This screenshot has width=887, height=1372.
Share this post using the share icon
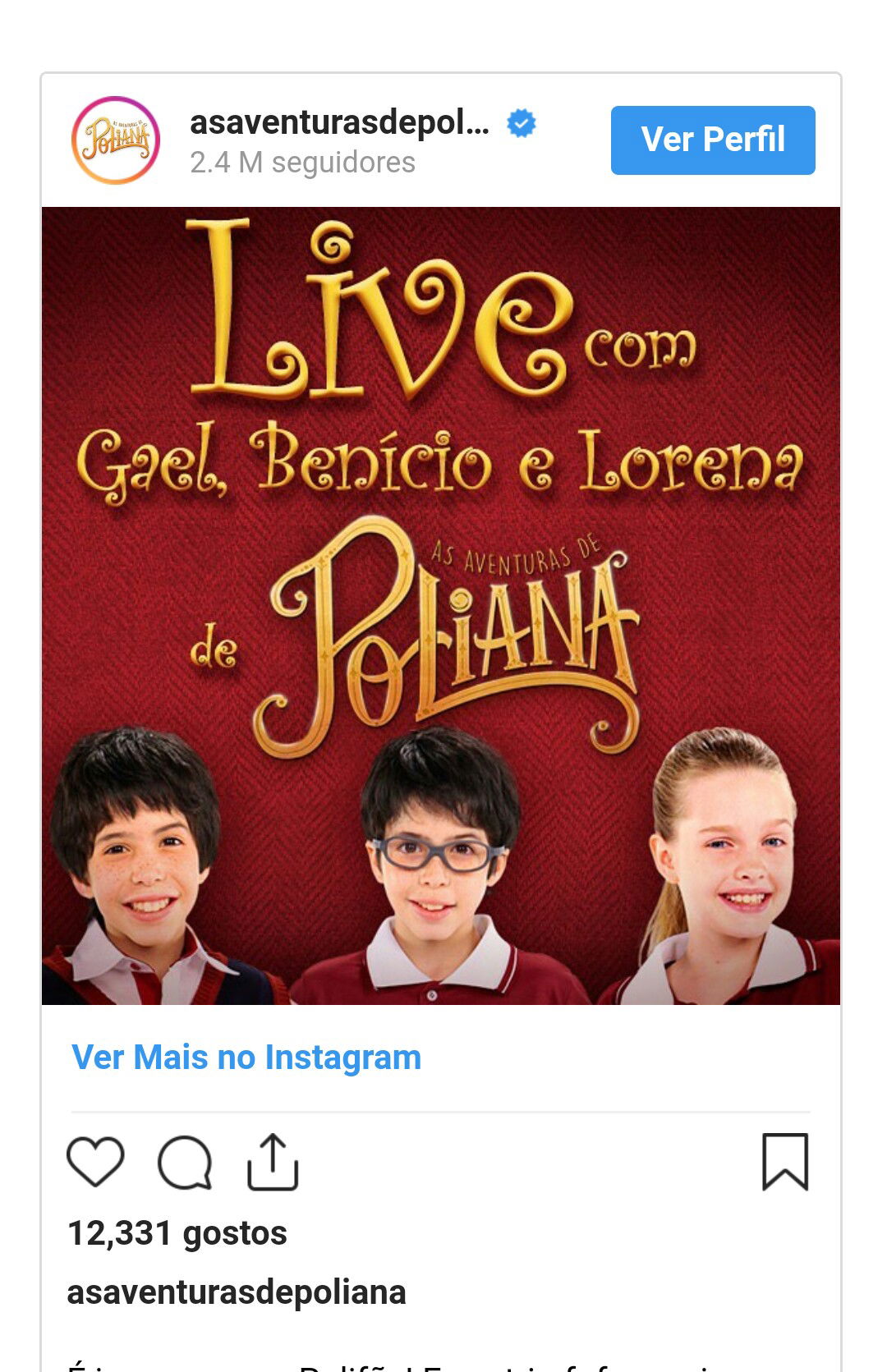point(273,1162)
